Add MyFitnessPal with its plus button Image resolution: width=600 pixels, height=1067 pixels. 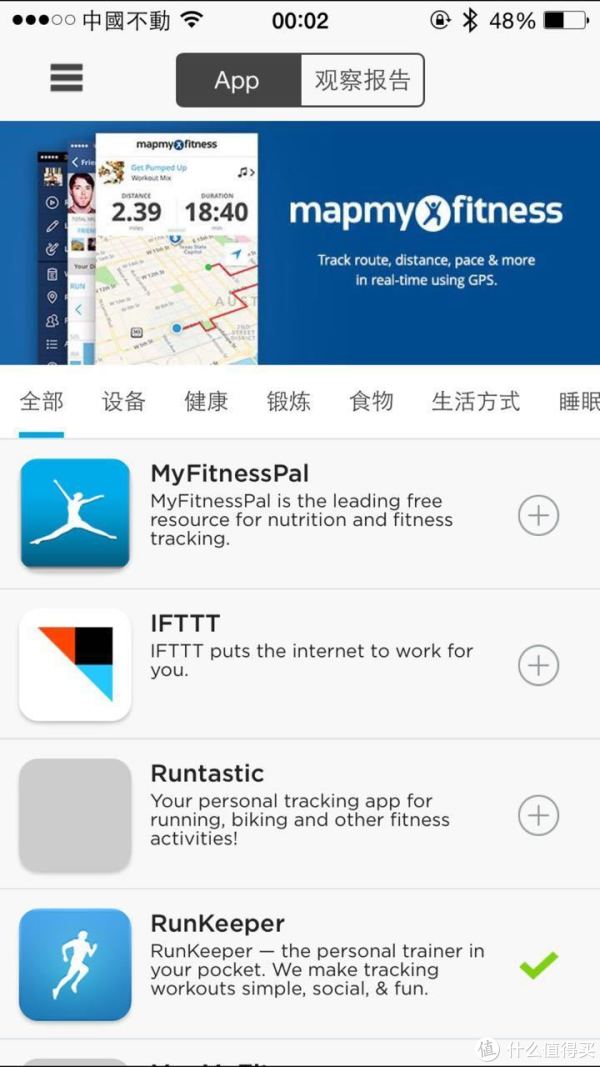[x=539, y=516]
